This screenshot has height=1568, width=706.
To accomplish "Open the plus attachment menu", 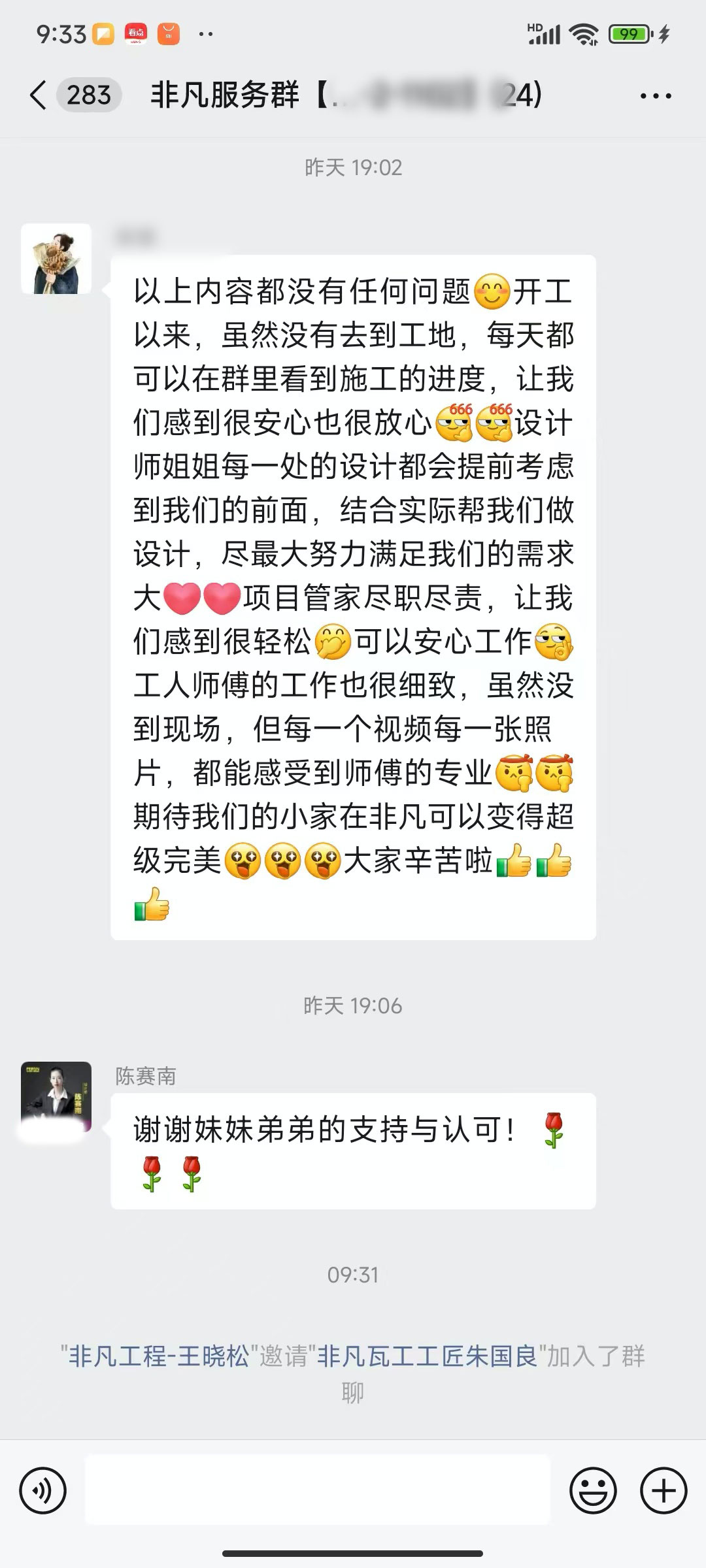I will click(664, 1491).
